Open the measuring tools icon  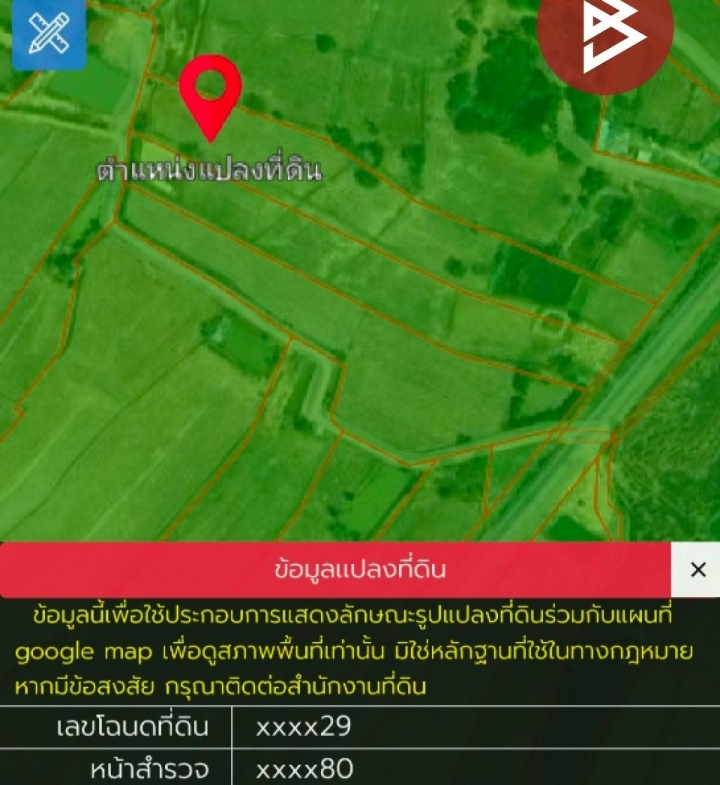point(48,34)
